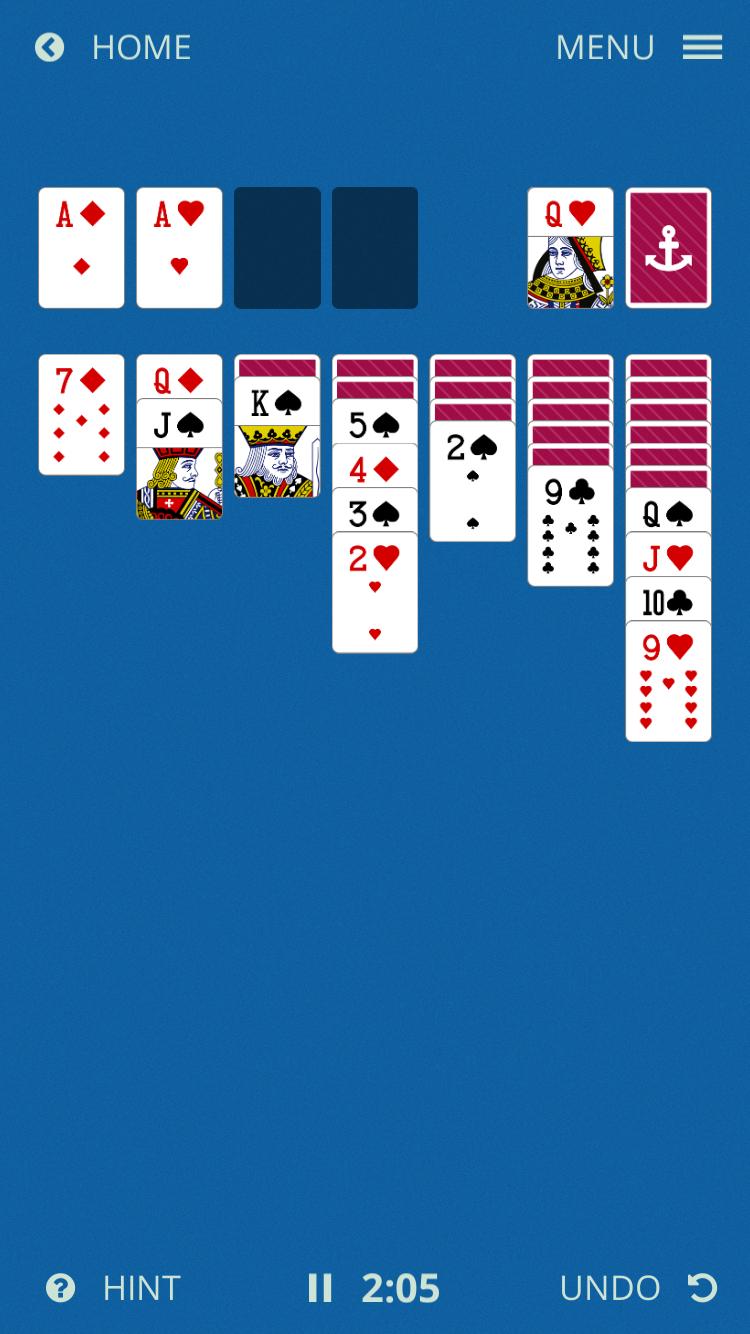Image resolution: width=750 pixels, height=1334 pixels.
Task: Click the Queen of Hearts on the waste pile
Action: click(x=570, y=247)
